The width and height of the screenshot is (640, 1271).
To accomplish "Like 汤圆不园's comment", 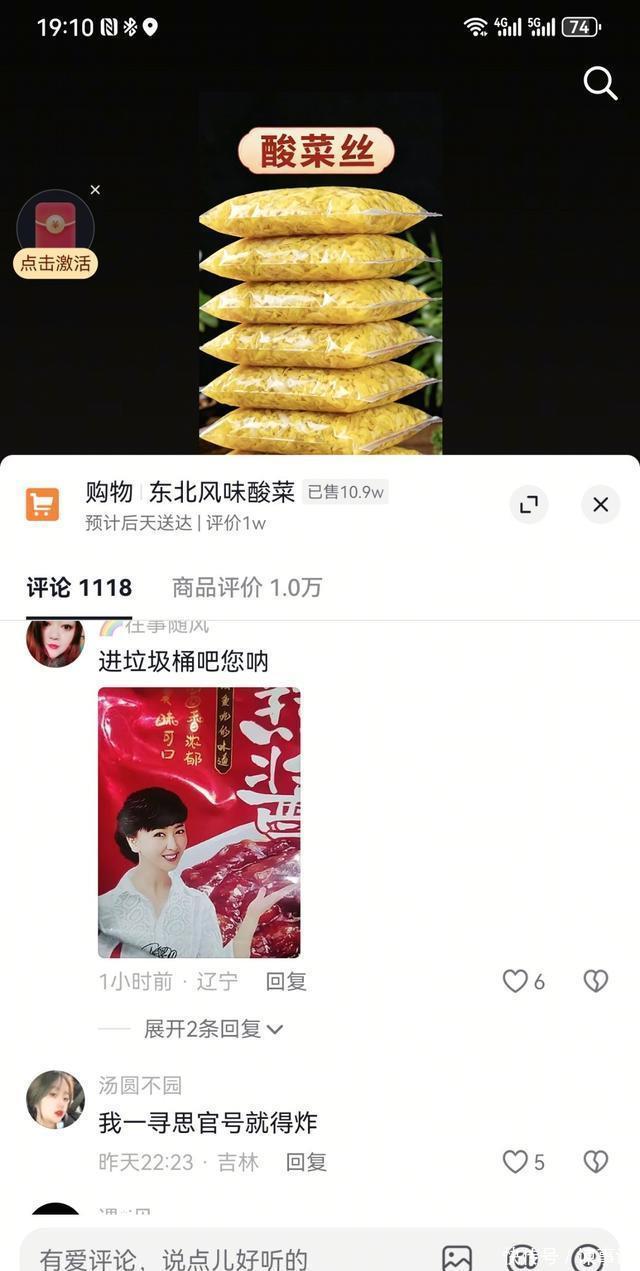I will tap(516, 1162).
